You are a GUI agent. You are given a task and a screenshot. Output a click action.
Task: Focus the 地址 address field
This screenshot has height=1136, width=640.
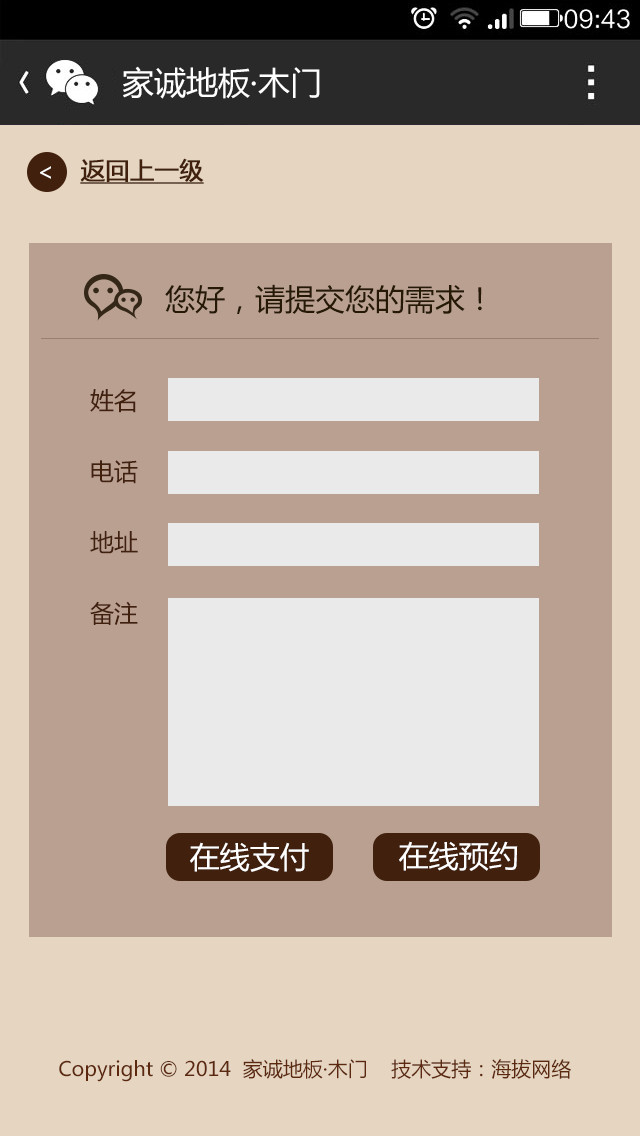[353, 544]
